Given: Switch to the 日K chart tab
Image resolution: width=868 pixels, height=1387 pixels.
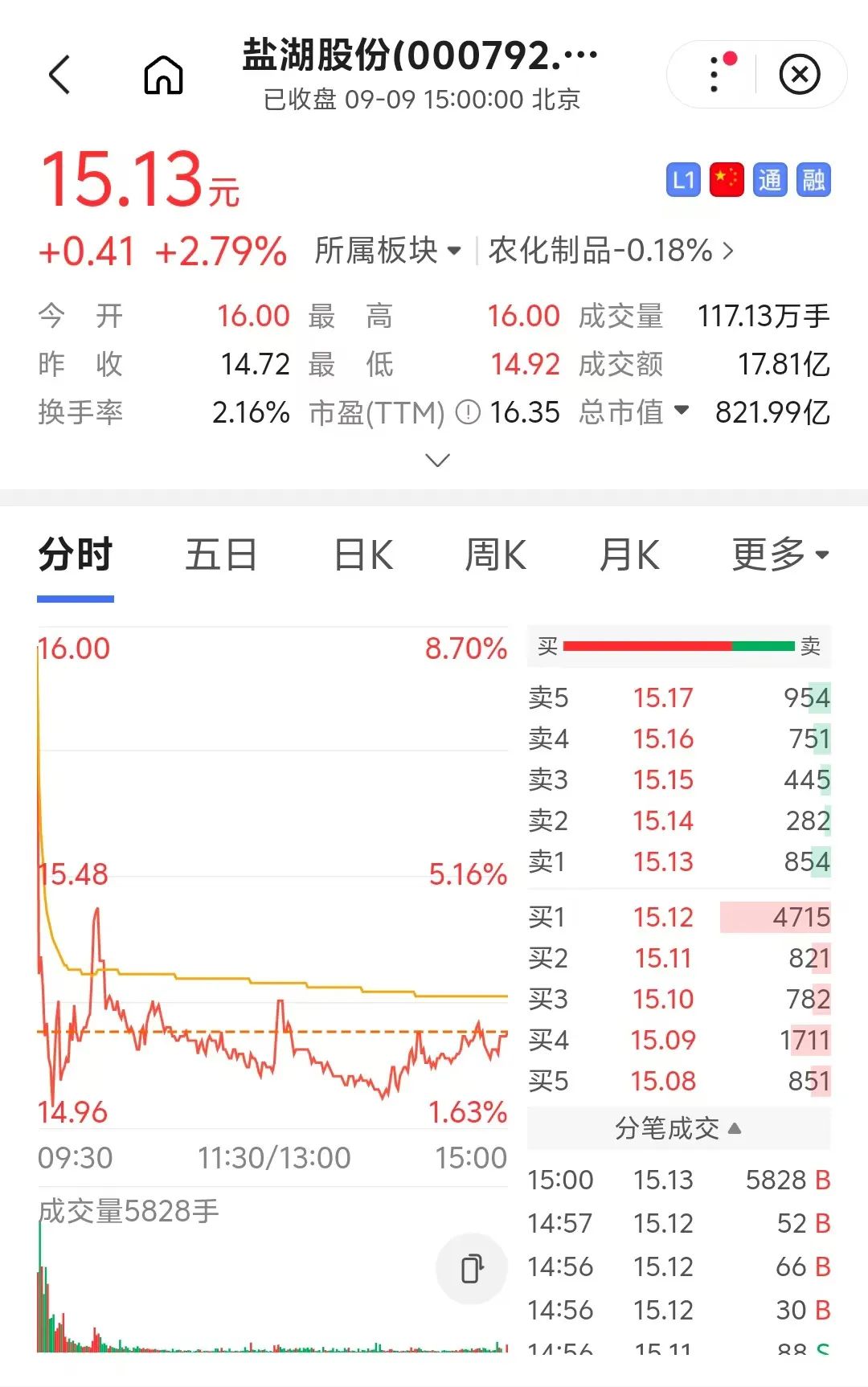Looking at the screenshot, I should 363,555.
